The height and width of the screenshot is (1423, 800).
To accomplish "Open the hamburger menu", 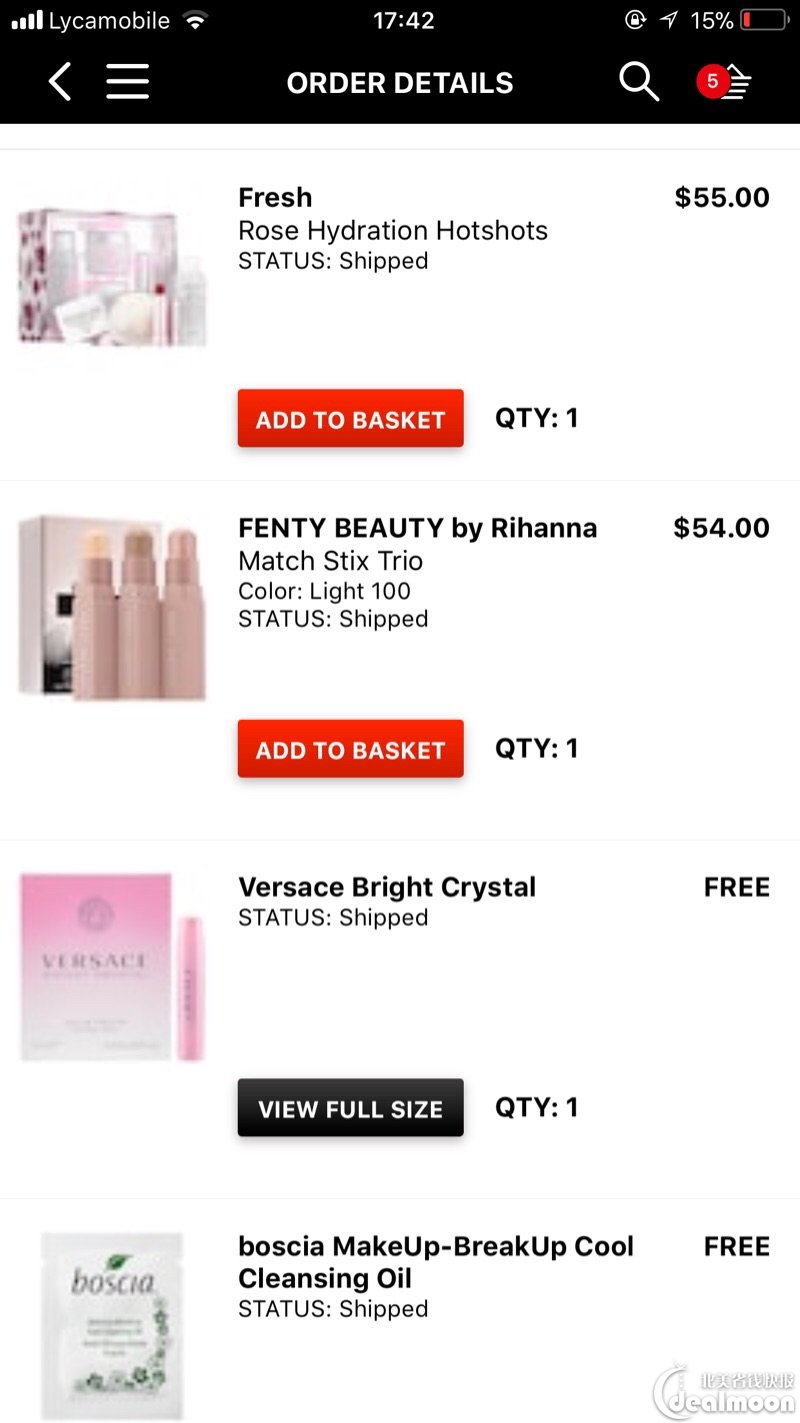I will click(x=127, y=82).
